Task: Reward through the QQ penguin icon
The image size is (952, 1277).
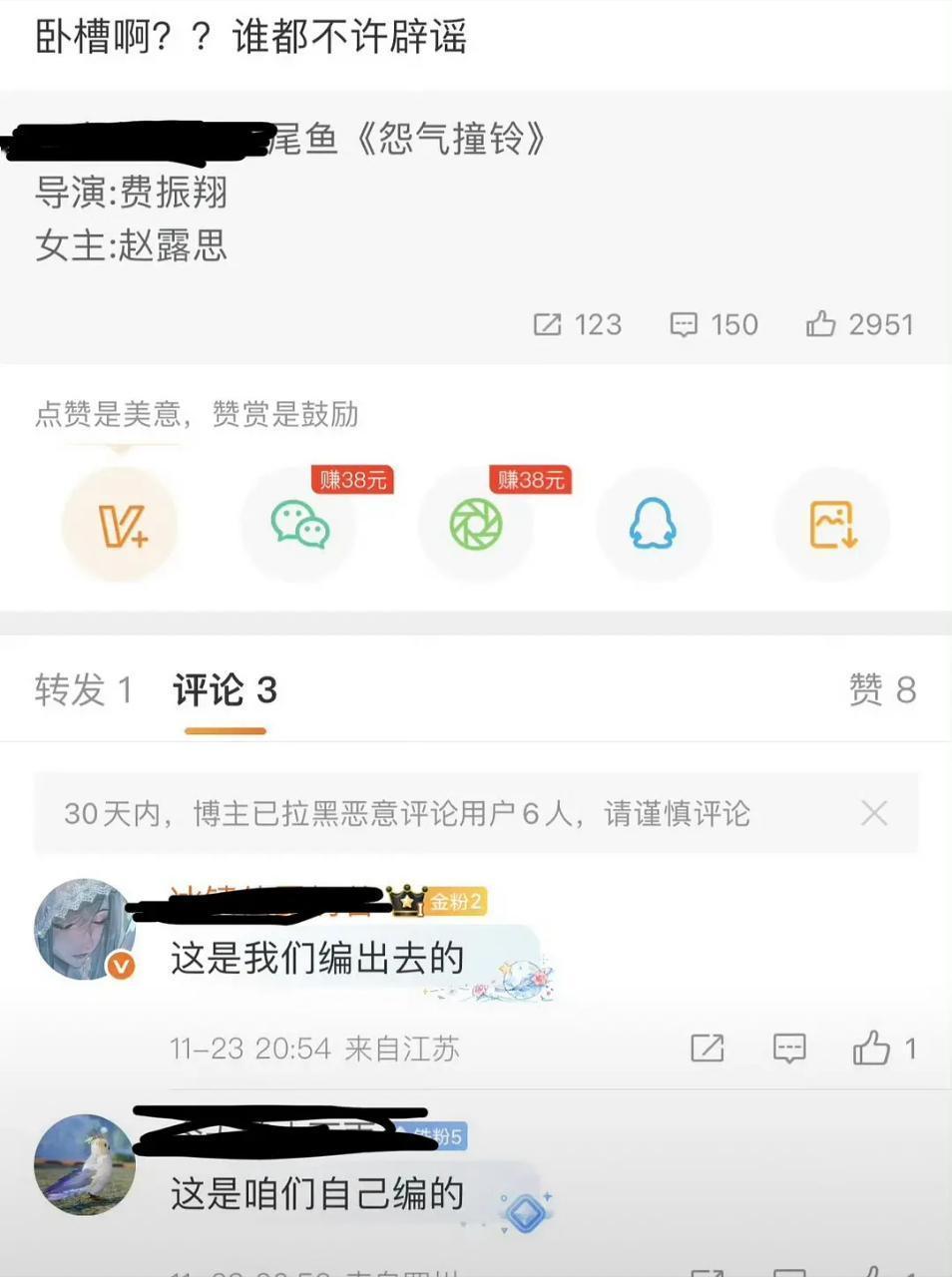Action: [655, 526]
